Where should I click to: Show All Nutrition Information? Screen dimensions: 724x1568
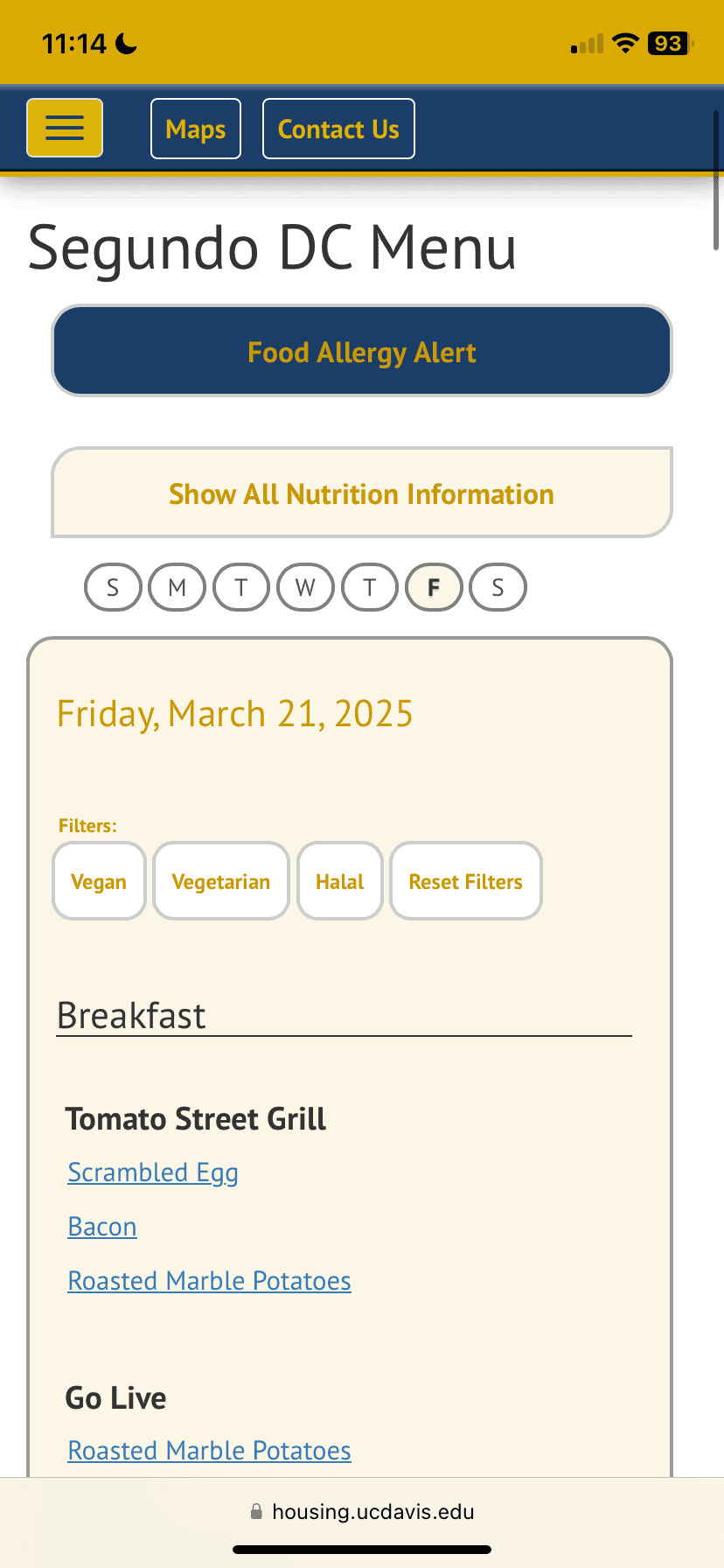[x=362, y=493]
